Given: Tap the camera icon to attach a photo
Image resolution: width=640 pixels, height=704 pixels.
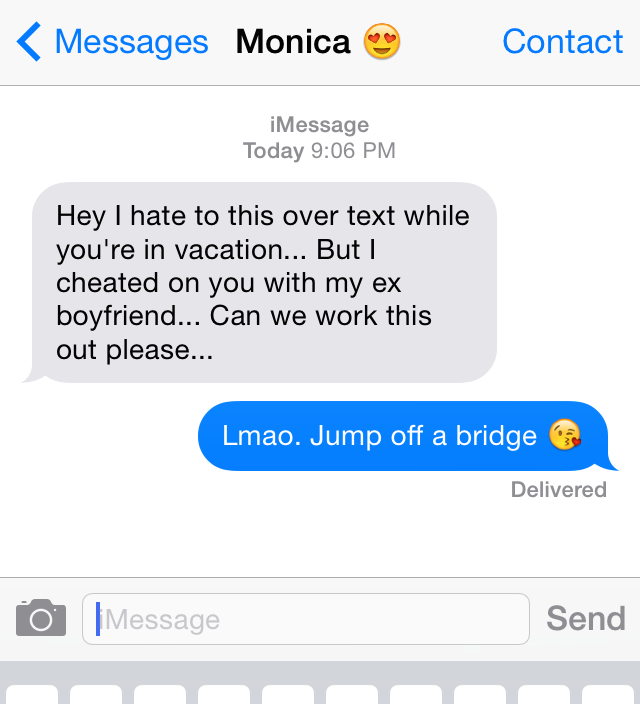Looking at the screenshot, I should pyautogui.click(x=41, y=618).
